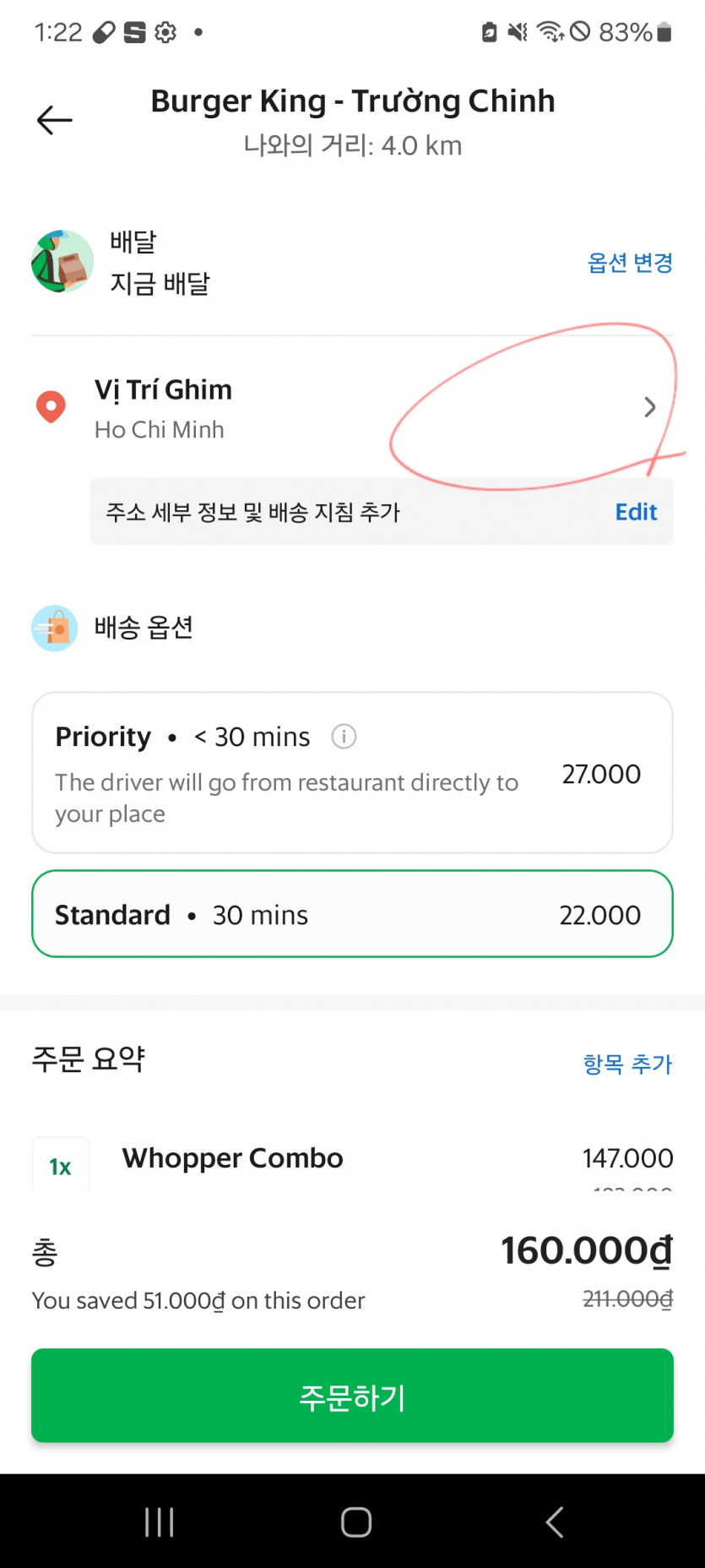Tap 옵션 변경 to change delivery option

tap(630, 263)
